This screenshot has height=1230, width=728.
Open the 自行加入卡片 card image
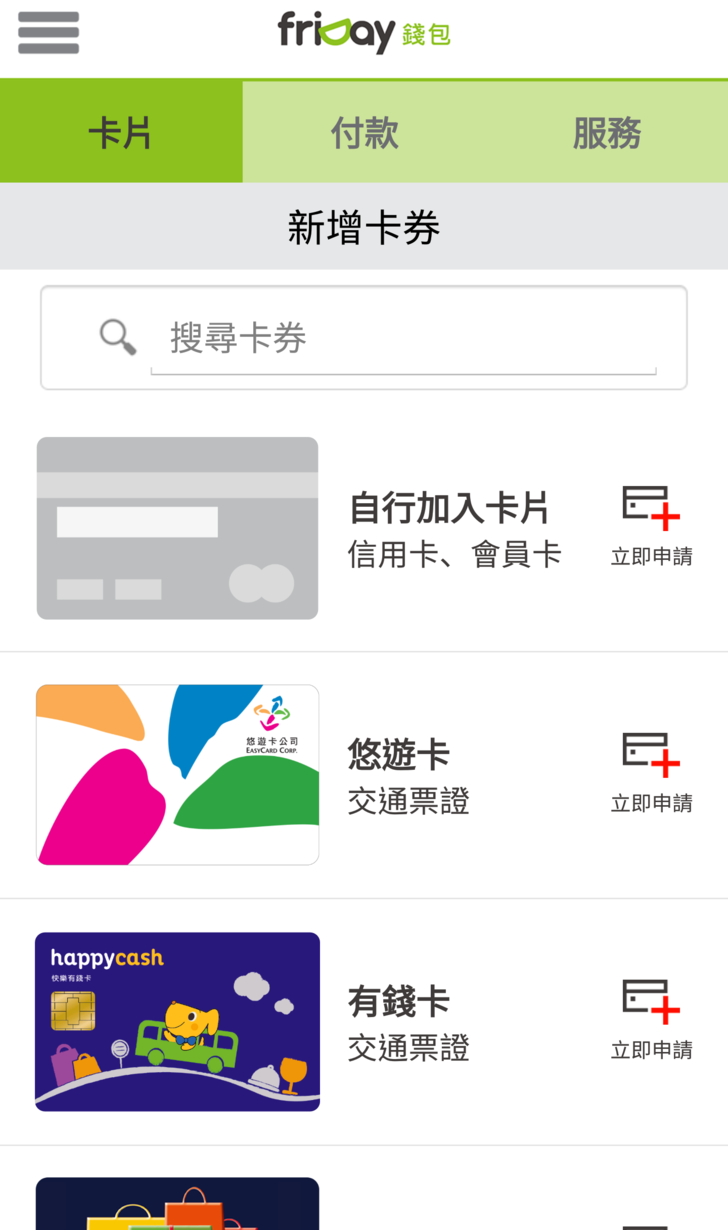[177, 528]
